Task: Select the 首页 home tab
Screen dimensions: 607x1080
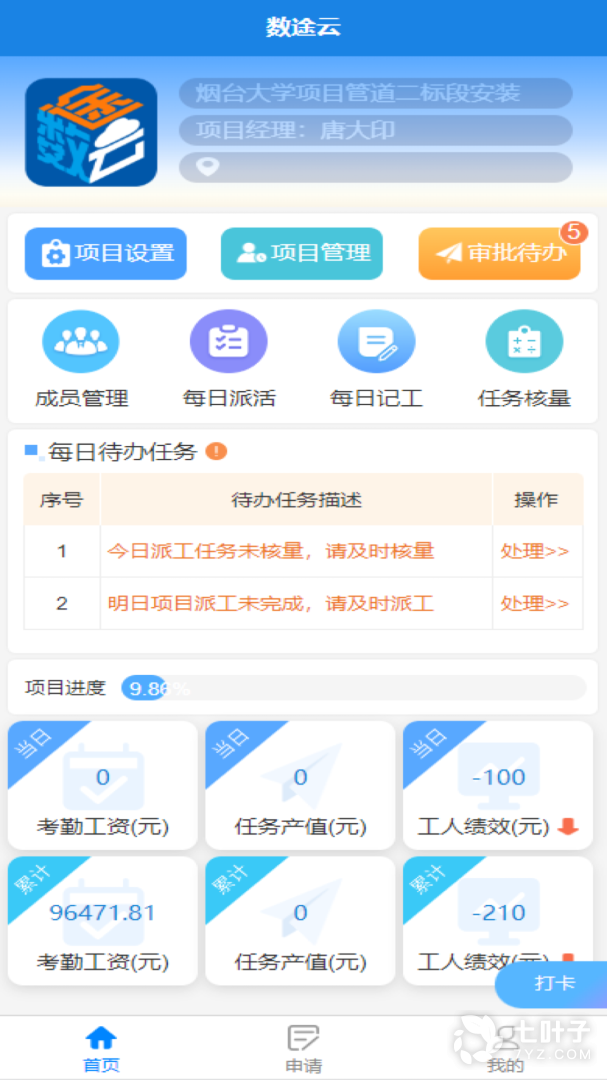Action: [x=101, y=1047]
